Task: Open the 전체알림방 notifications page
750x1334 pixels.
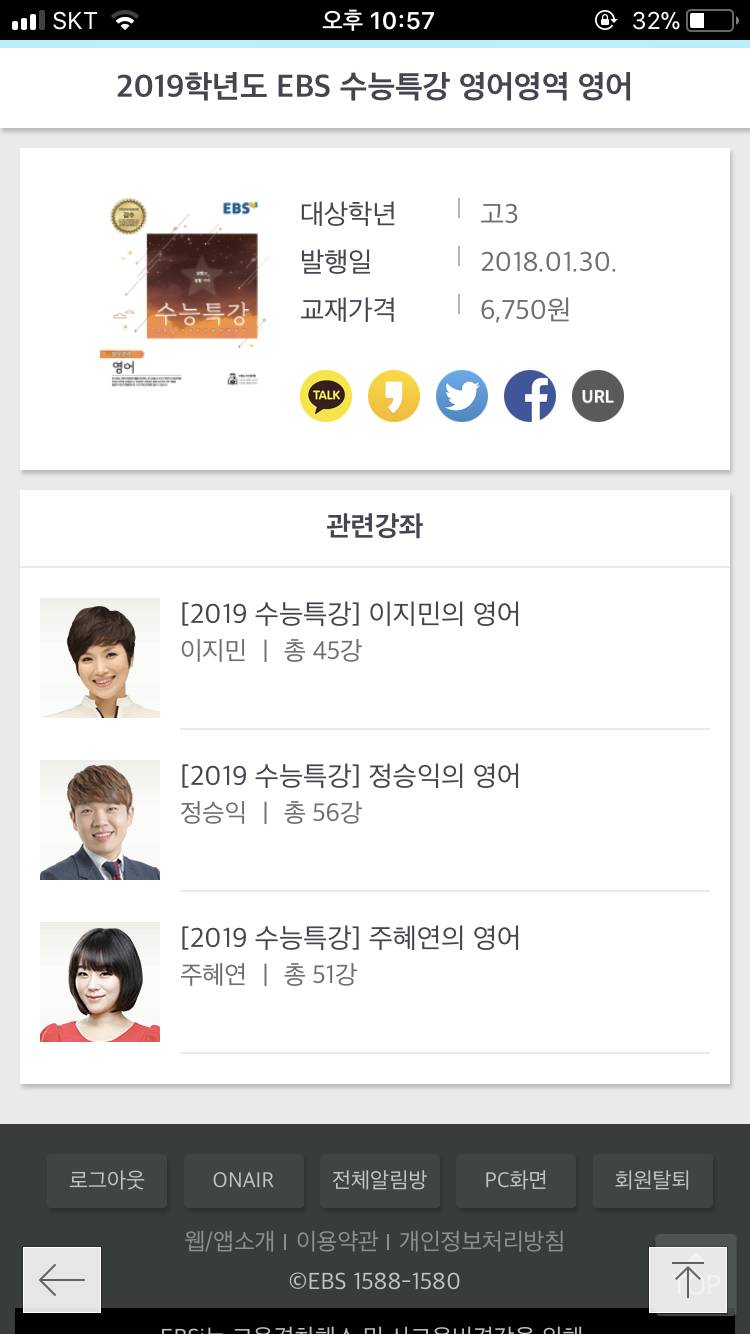Action: pyautogui.click(x=380, y=1181)
